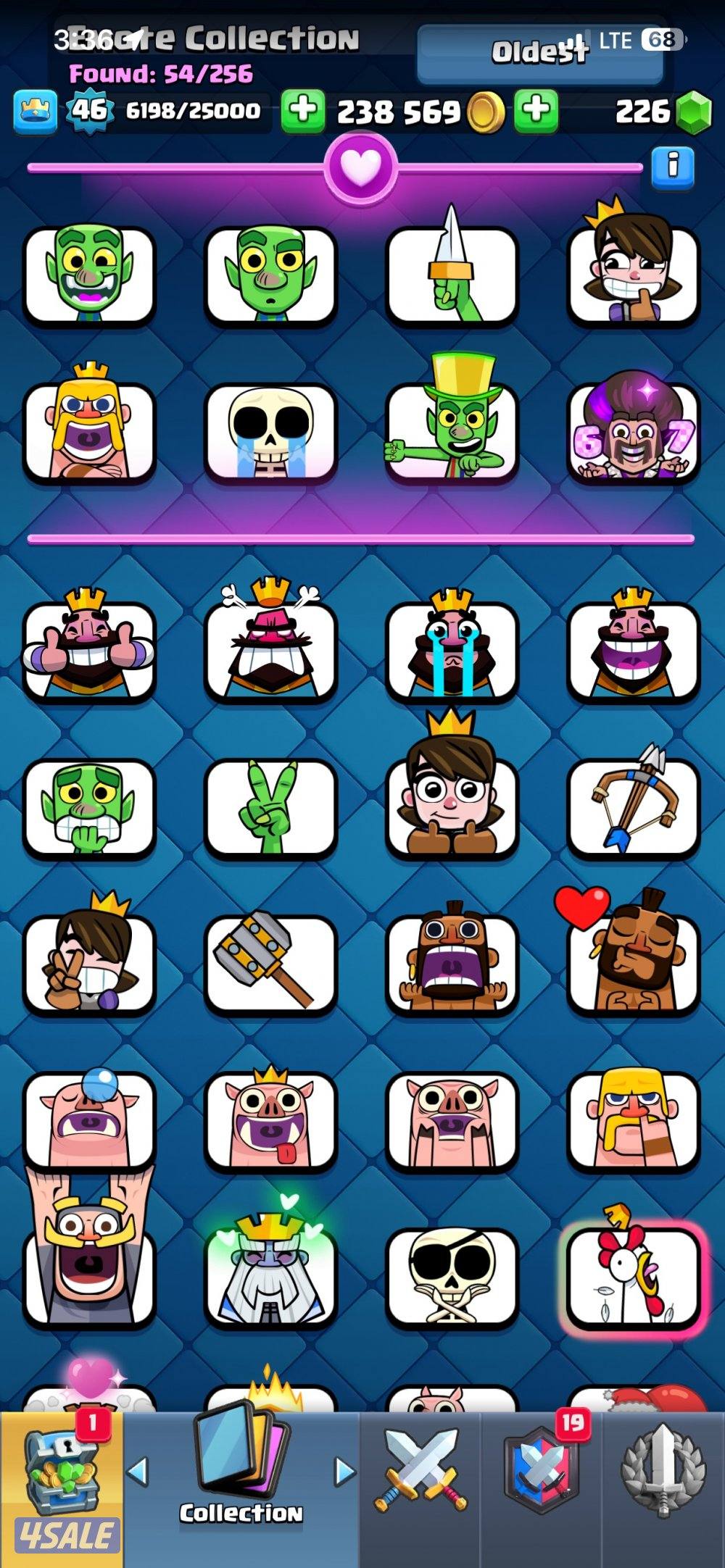725x1568 pixels.
Task: Select the hog rider with heart emote
Action: click(633, 964)
